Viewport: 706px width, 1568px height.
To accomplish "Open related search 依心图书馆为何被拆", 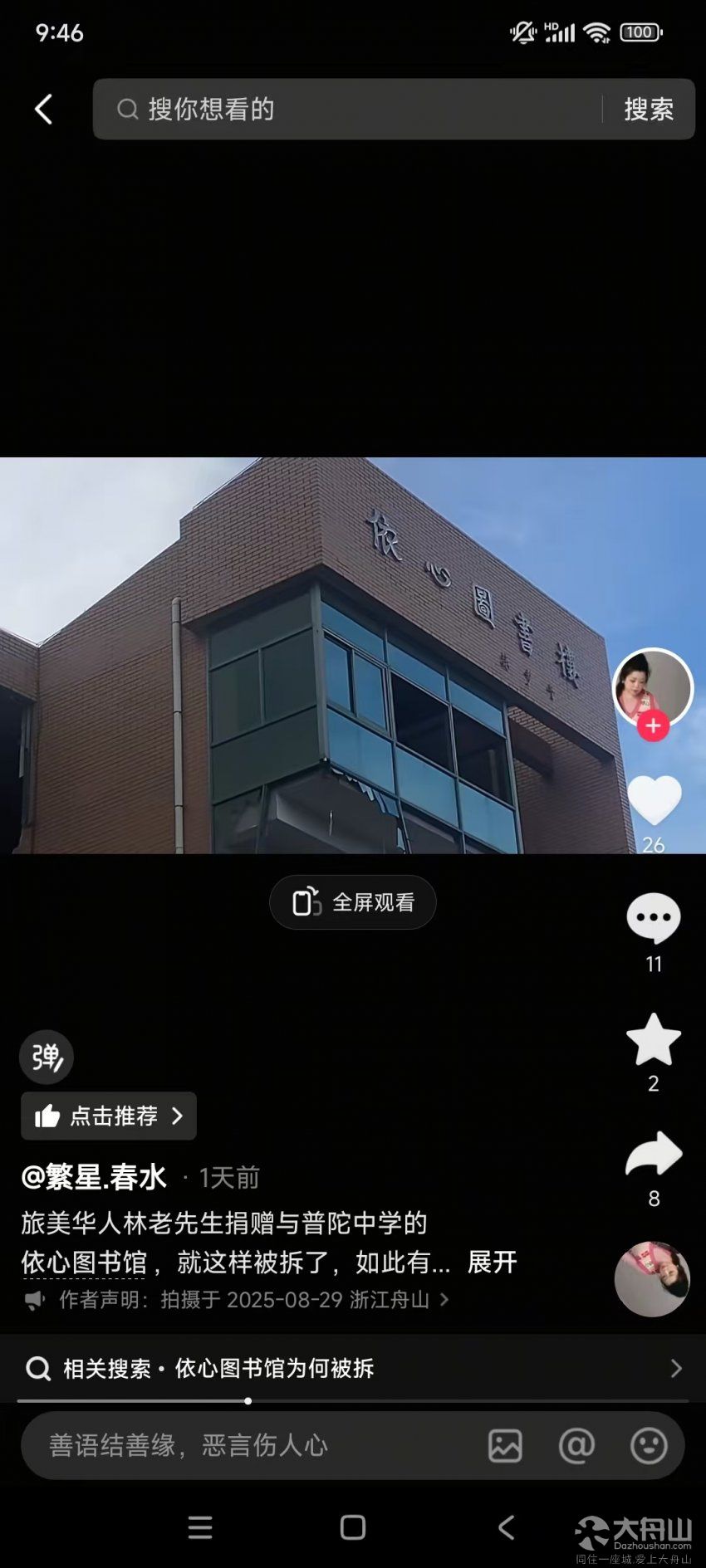I will pyautogui.click(x=353, y=1368).
